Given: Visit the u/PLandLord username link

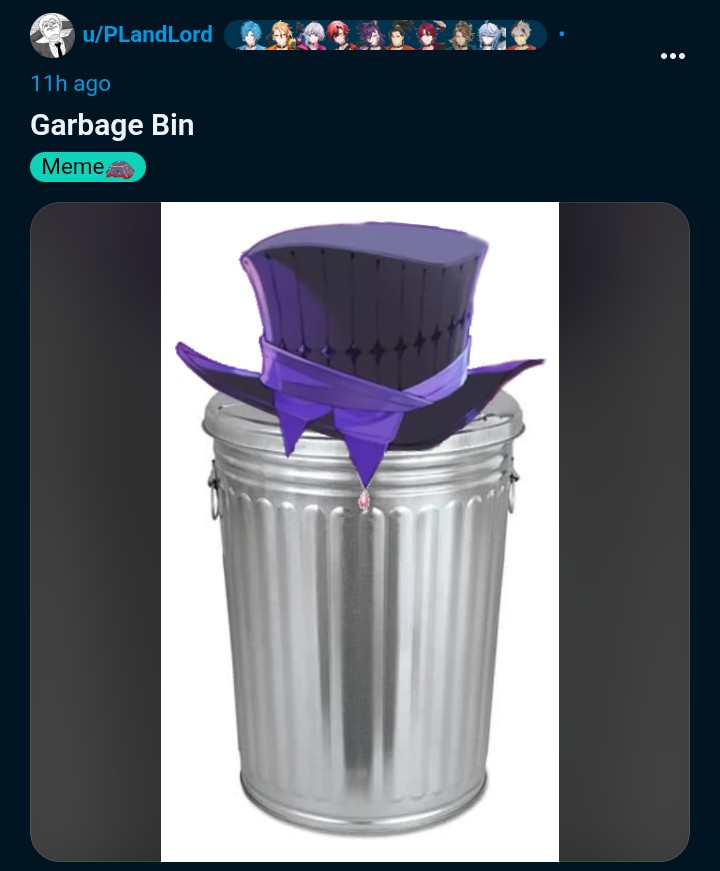Looking at the screenshot, I should [147, 35].
